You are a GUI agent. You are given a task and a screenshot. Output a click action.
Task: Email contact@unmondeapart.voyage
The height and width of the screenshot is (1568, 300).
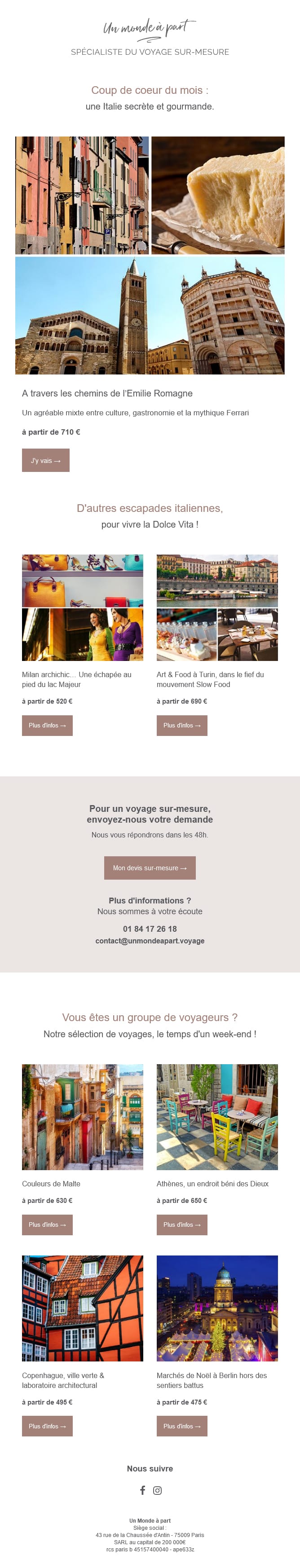pos(150,940)
